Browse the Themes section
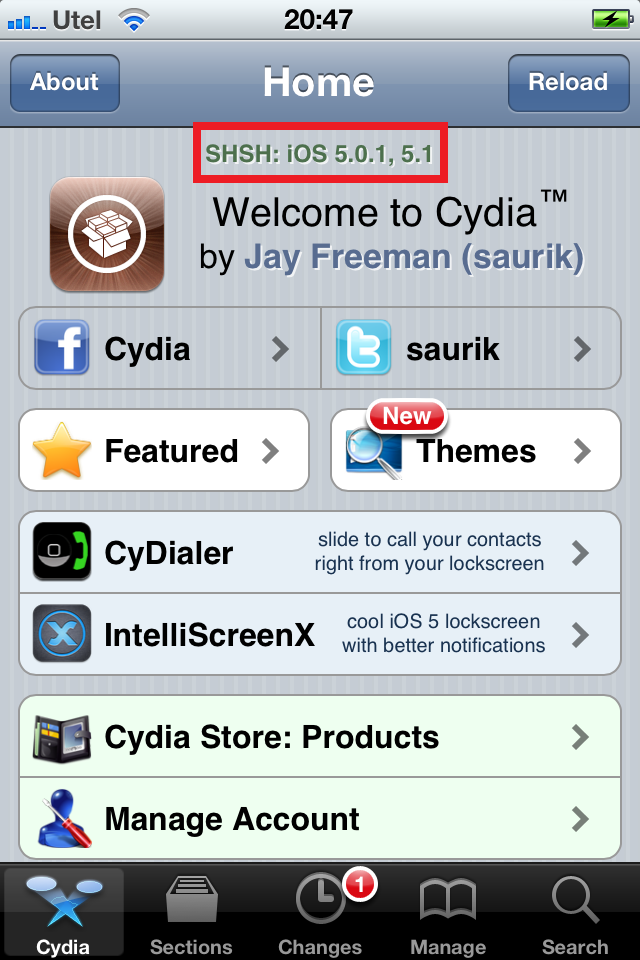Viewport: 640px width, 960px height. coord(476,451)
